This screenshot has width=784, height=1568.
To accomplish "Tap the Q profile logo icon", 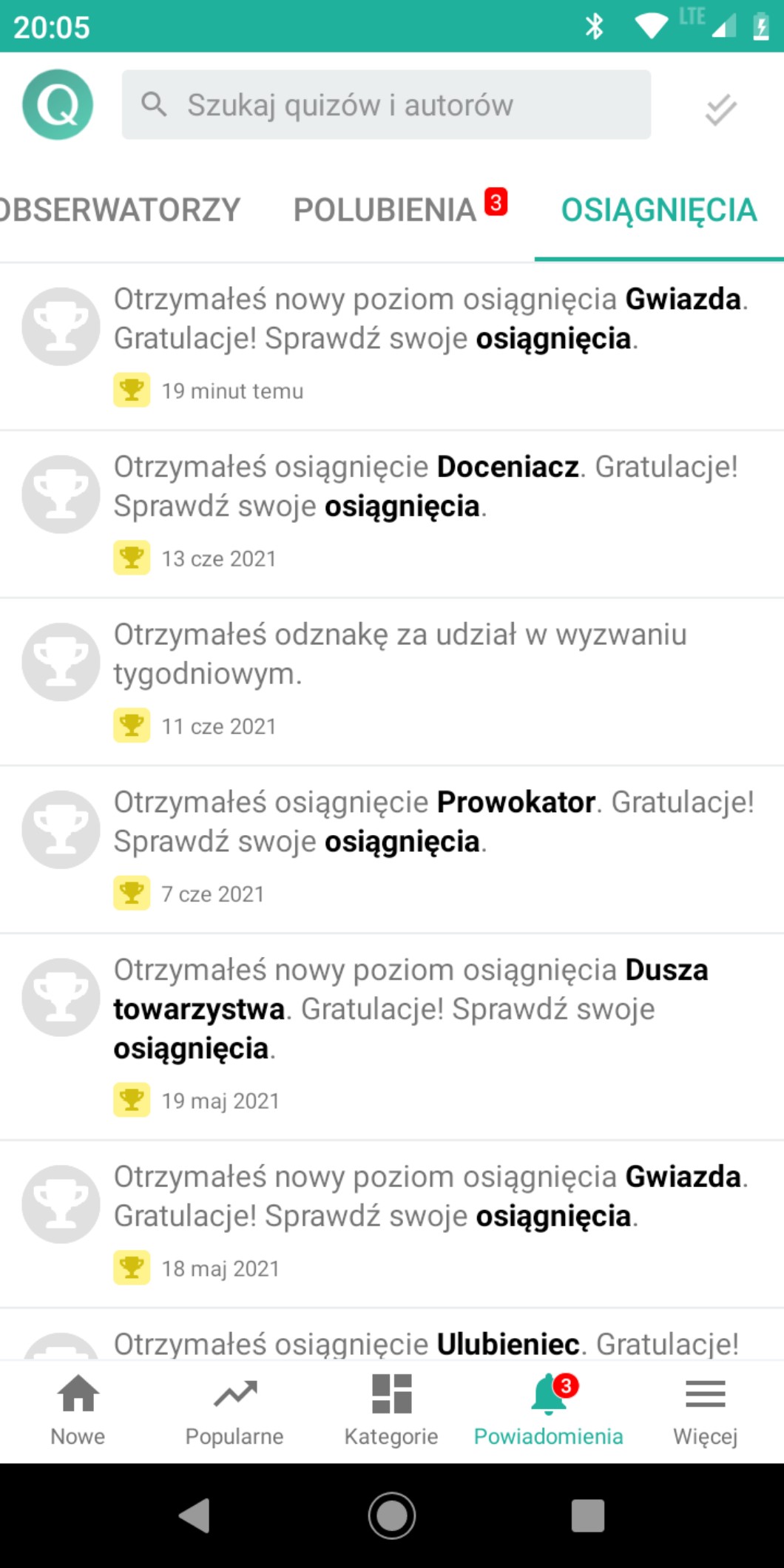I will pos(58,104).
